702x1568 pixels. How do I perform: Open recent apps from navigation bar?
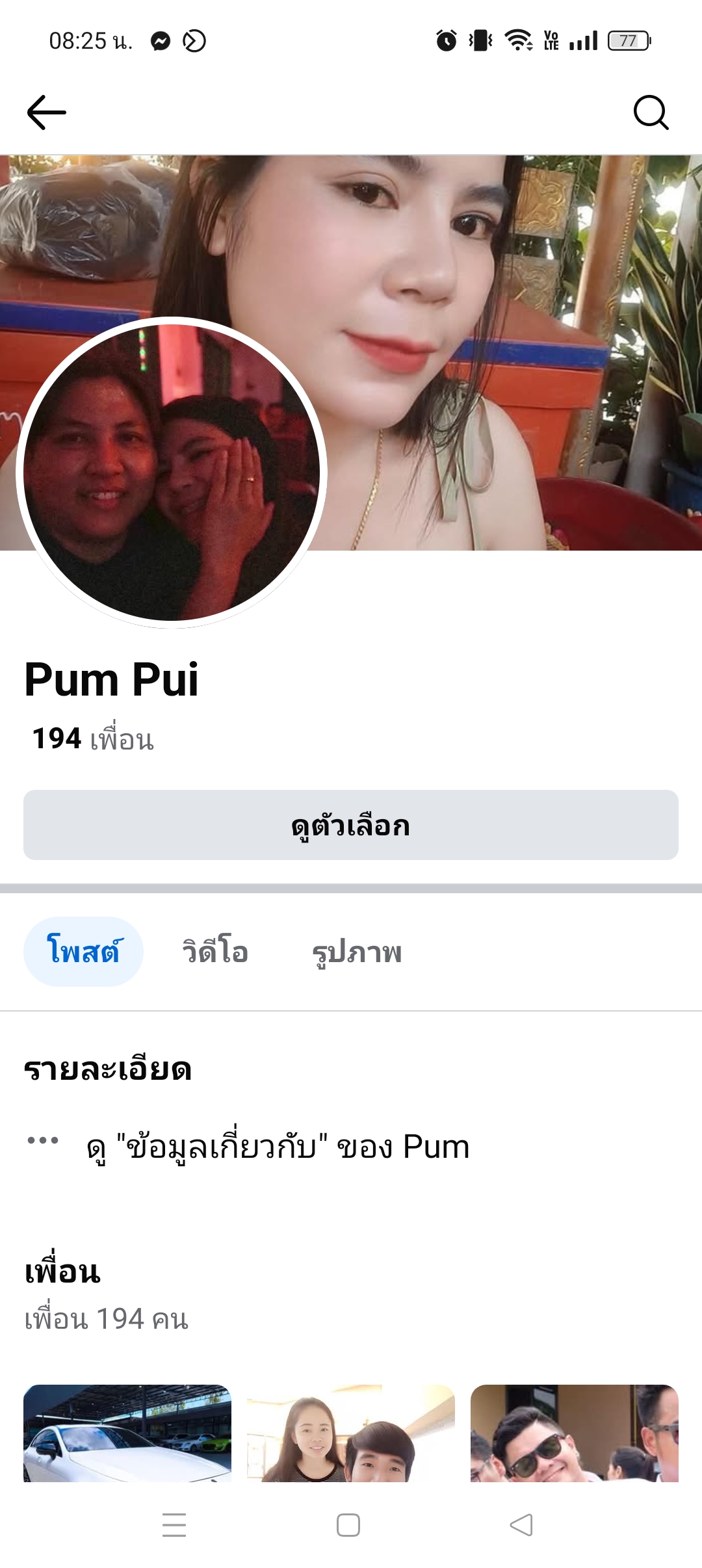point(174,1525)
